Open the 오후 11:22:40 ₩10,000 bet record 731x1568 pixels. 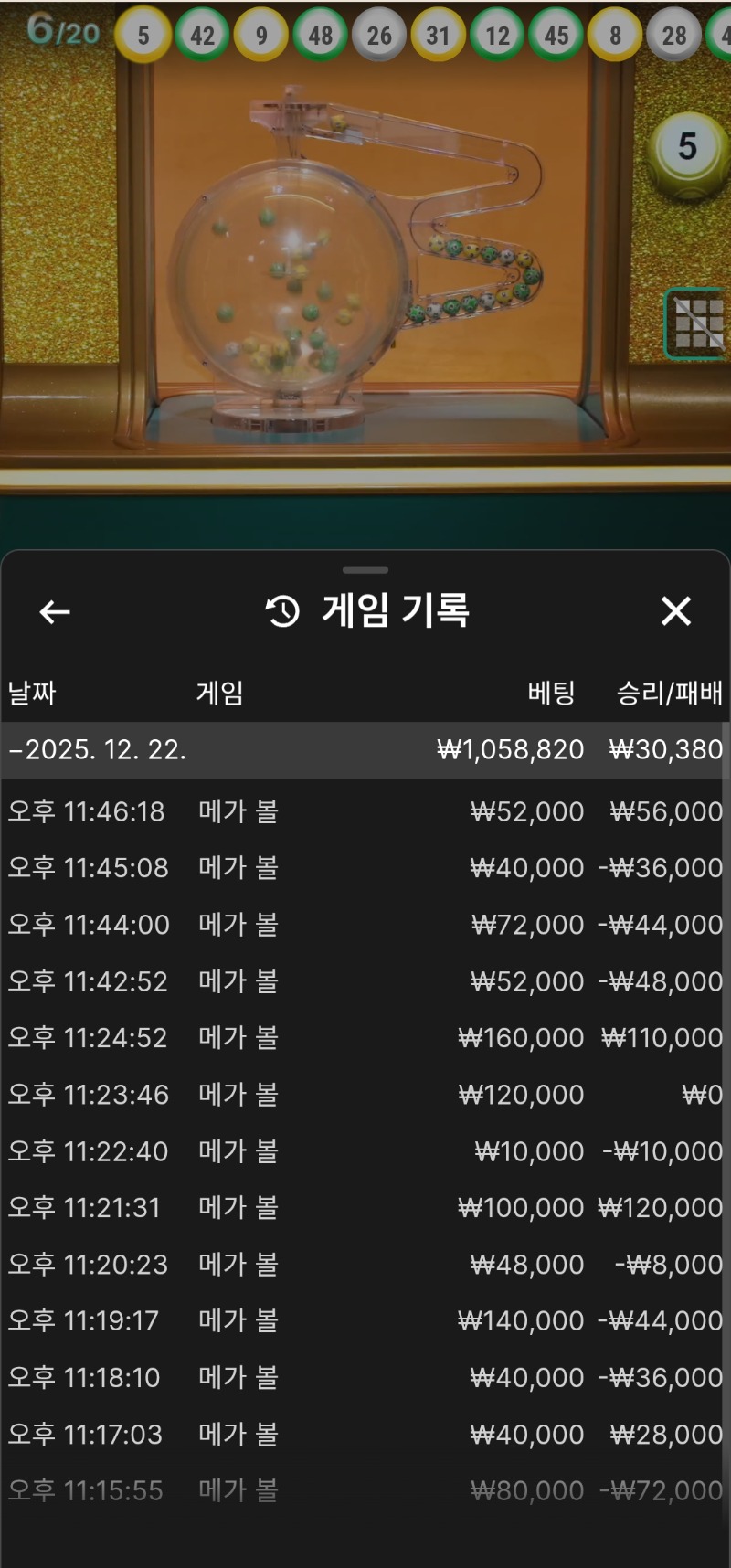click(365, 1151)
